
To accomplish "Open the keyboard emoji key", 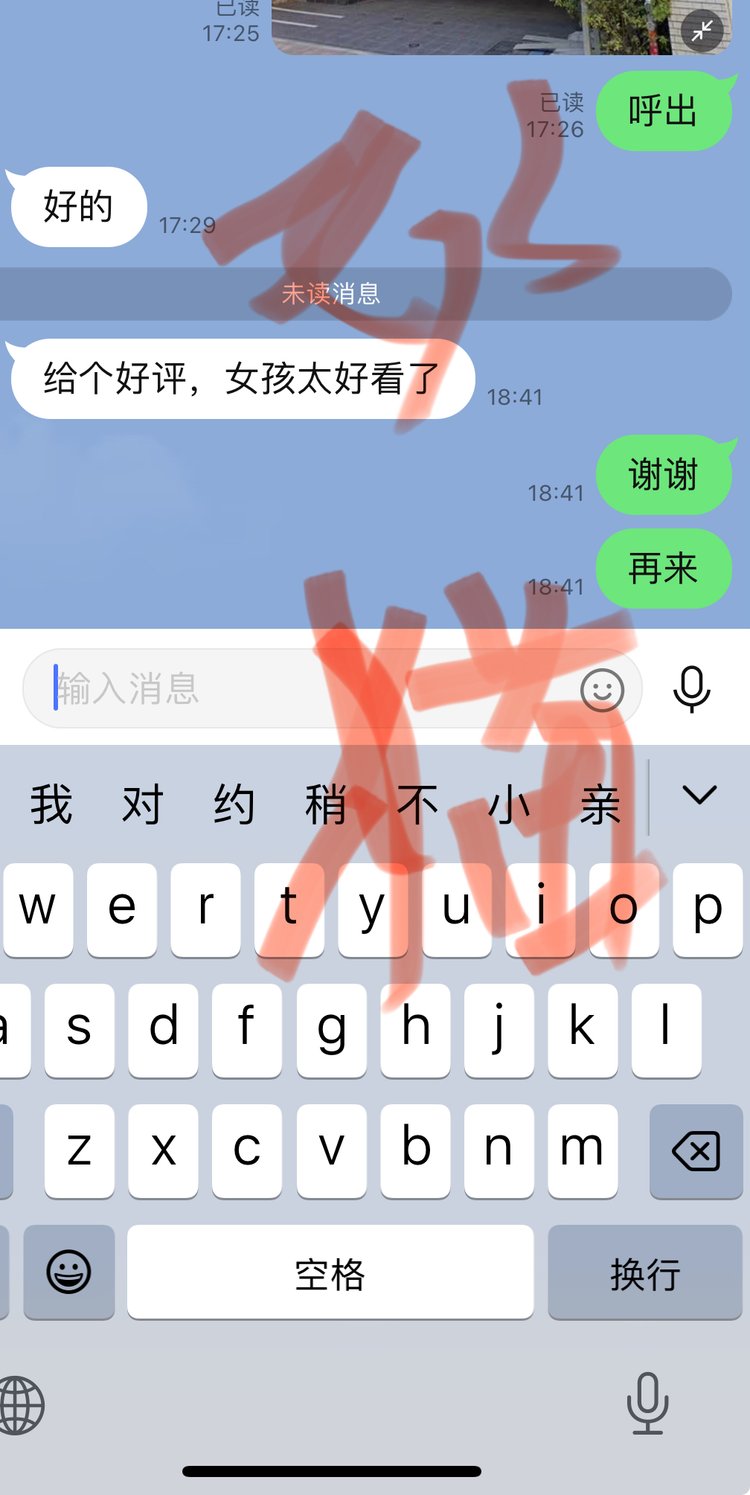I will tap(69, 1273).
